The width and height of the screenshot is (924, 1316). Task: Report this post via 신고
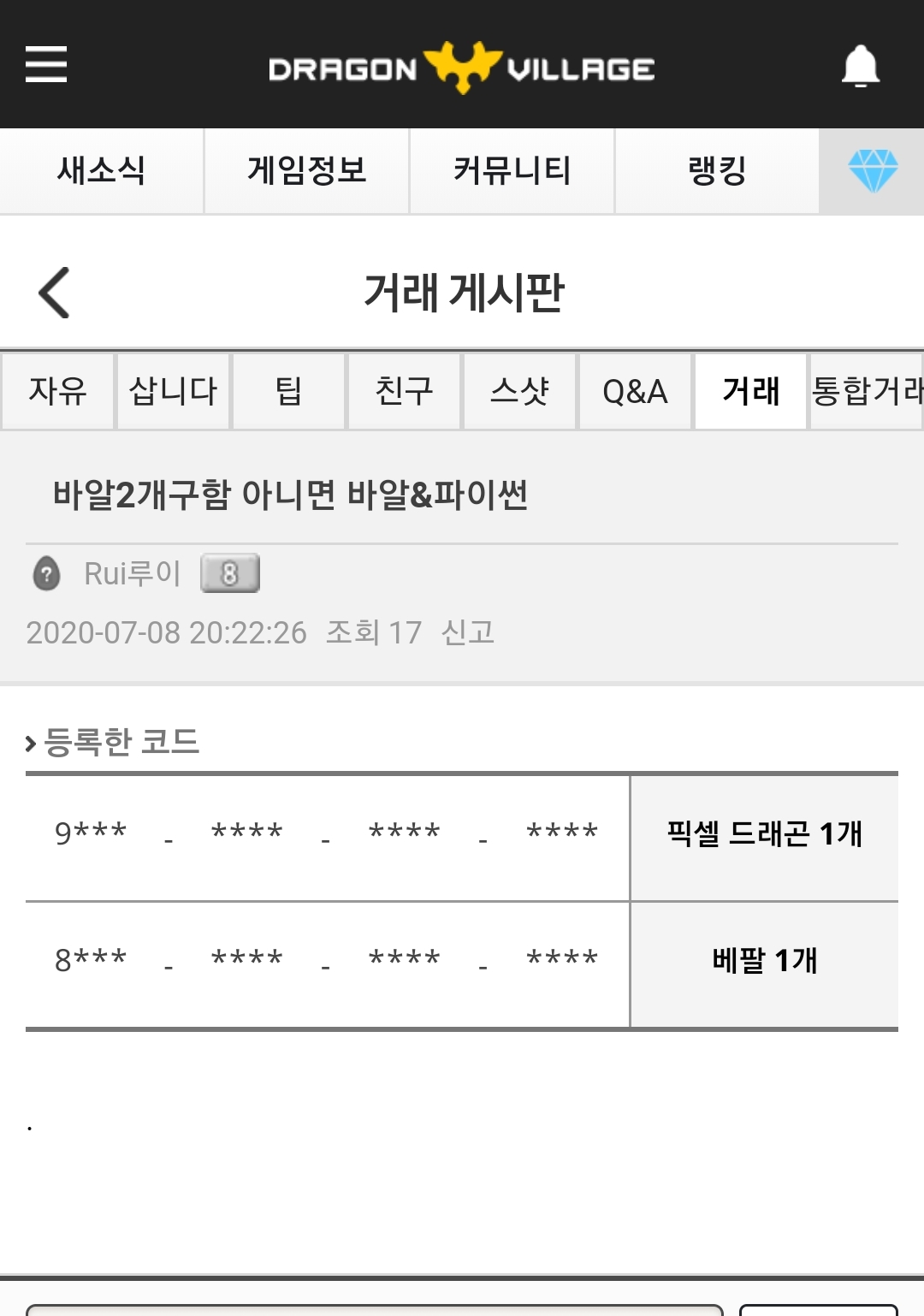pos(468,632)
